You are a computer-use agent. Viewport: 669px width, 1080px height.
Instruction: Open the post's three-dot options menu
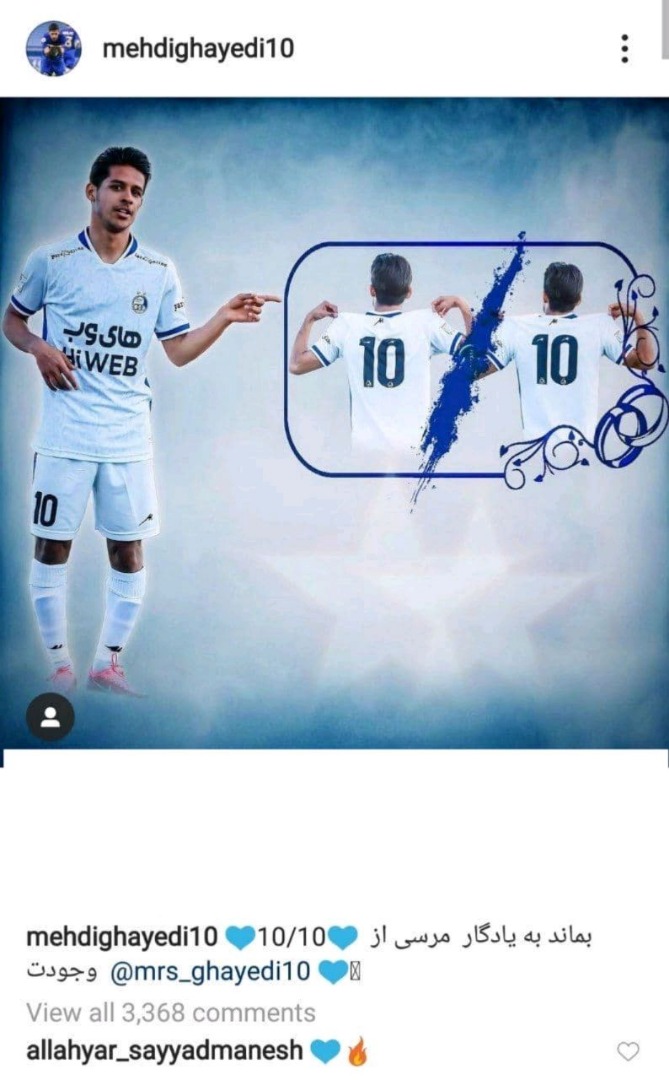point(625,47)
